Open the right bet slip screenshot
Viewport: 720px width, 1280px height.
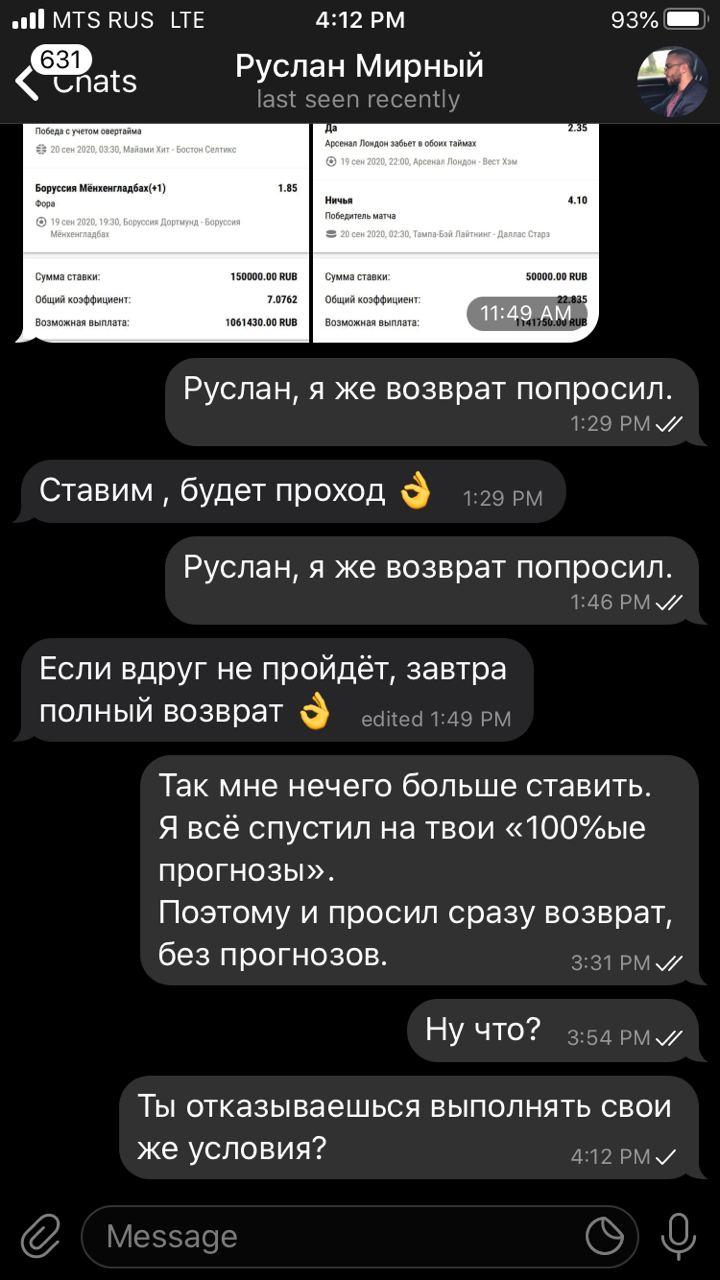click(x=456, y=234)
